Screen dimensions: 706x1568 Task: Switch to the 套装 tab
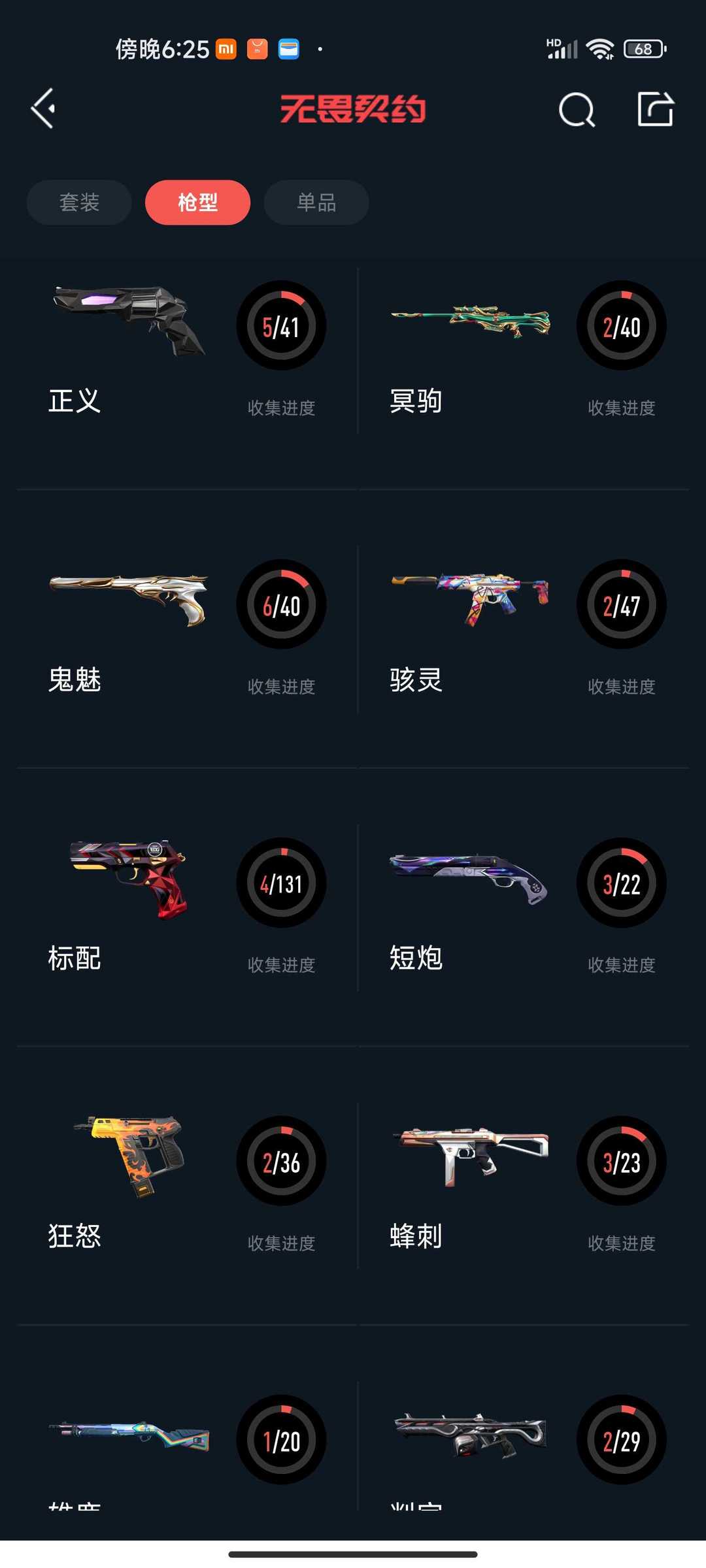79,203
